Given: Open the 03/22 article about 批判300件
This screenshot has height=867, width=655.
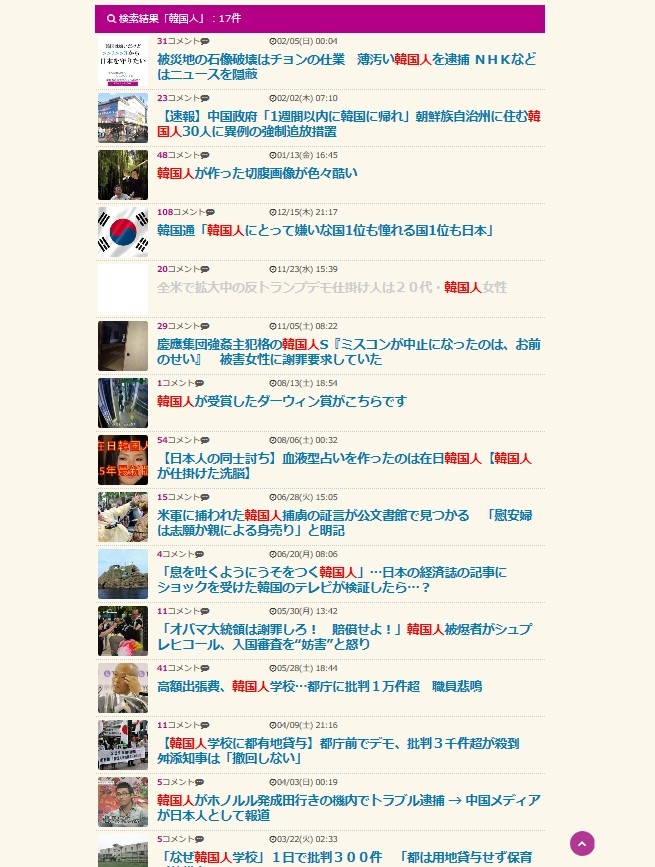Looking at the screenshot, I should coord(348,857).
